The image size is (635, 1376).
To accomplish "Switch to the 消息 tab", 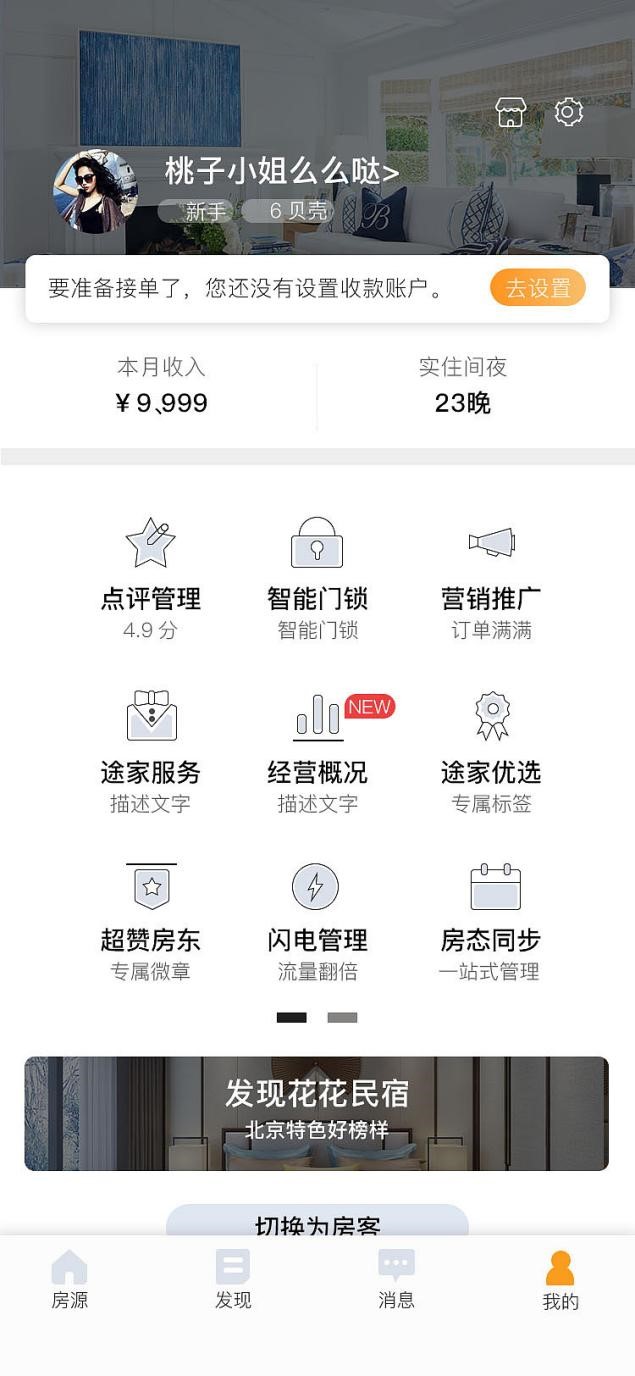I will tap(396, 1279).
